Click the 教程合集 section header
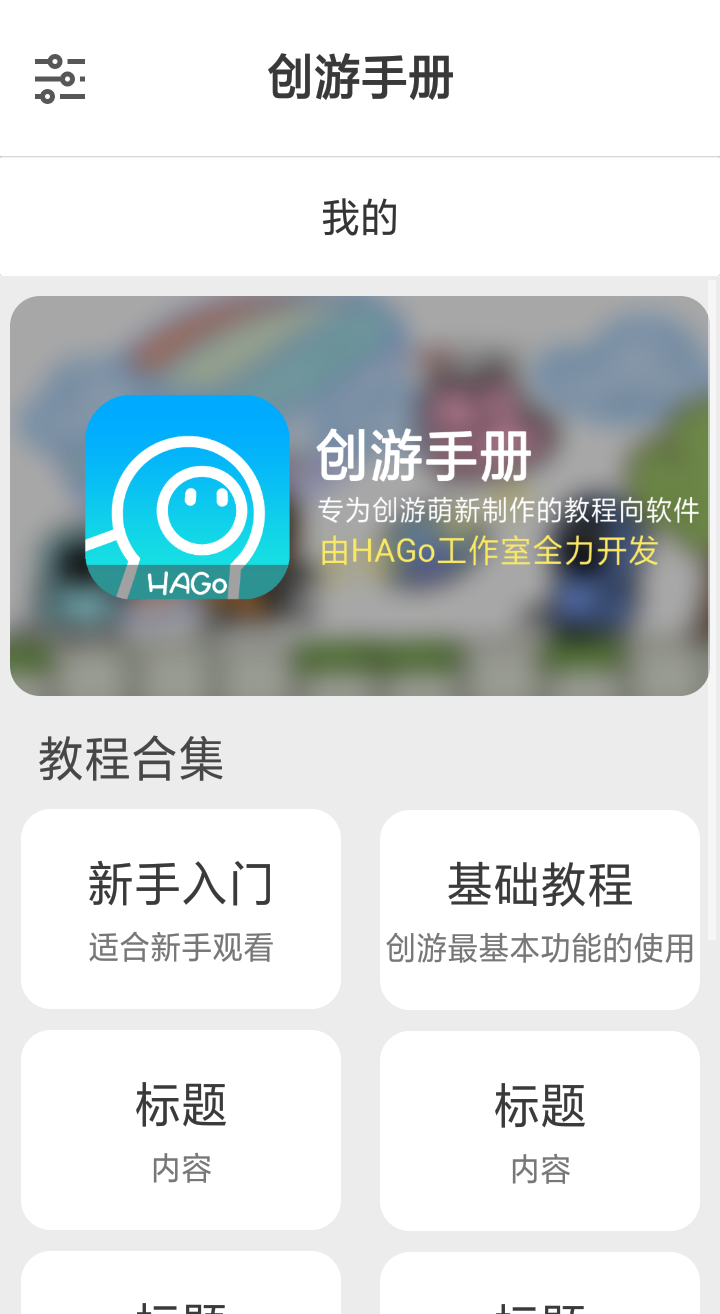720x1314 pixels. [x=130, y=758]
